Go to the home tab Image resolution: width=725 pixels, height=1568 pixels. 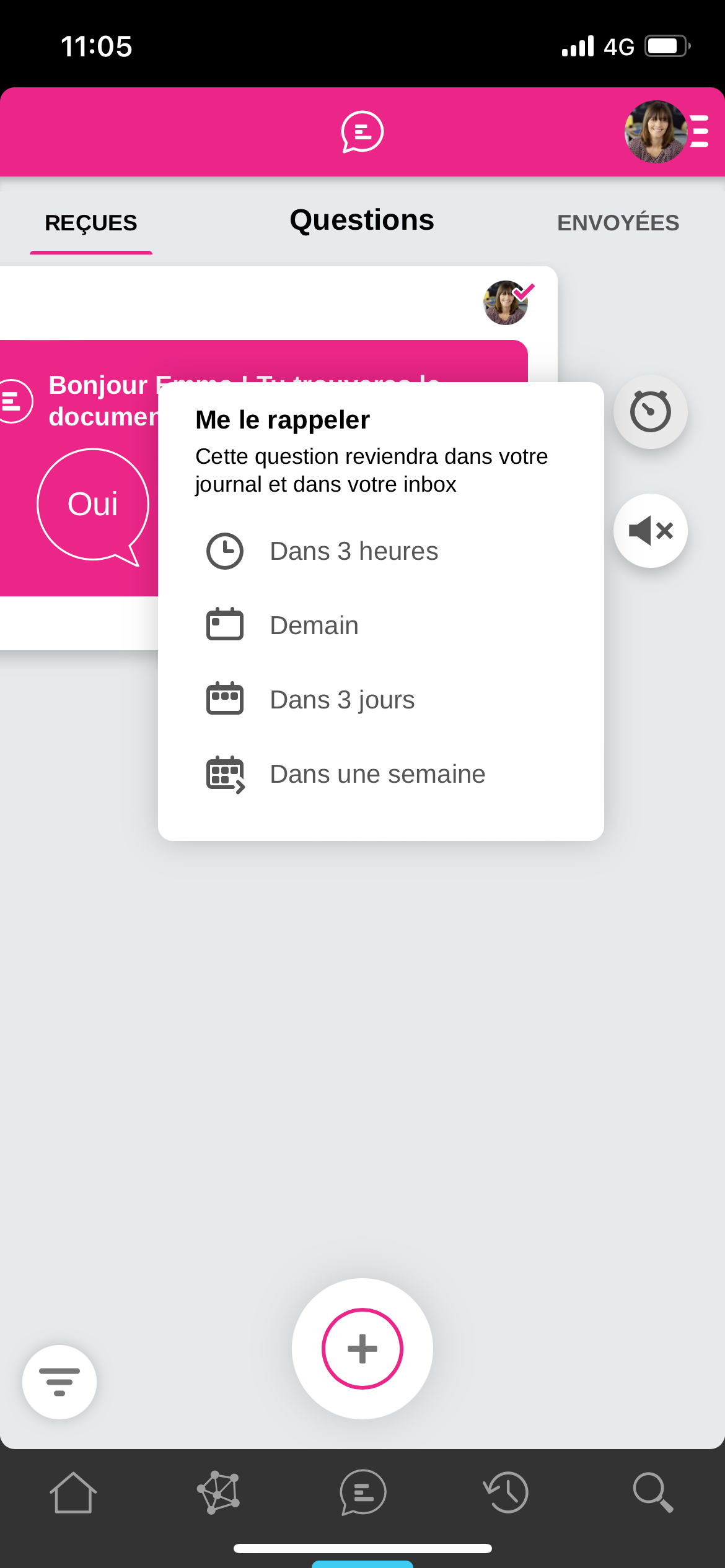tap(73, 1492)
